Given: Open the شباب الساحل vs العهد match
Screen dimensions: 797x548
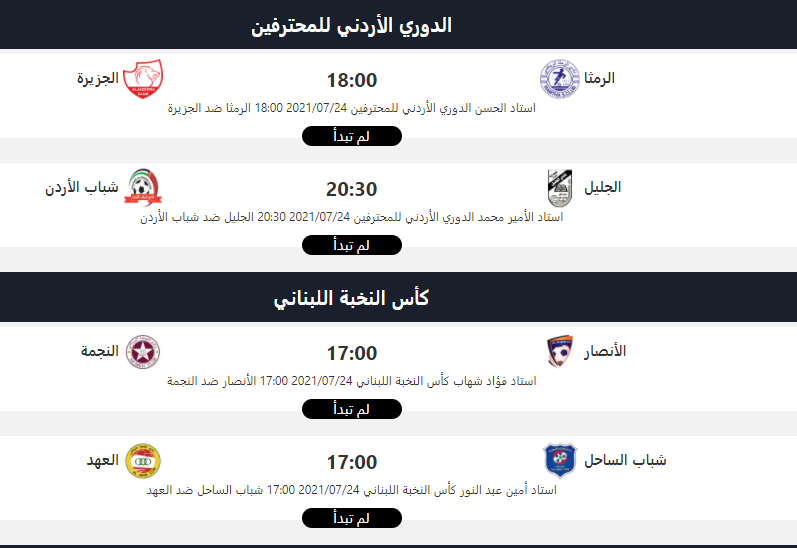Looking at the screenshot, I should coord(351,463).
